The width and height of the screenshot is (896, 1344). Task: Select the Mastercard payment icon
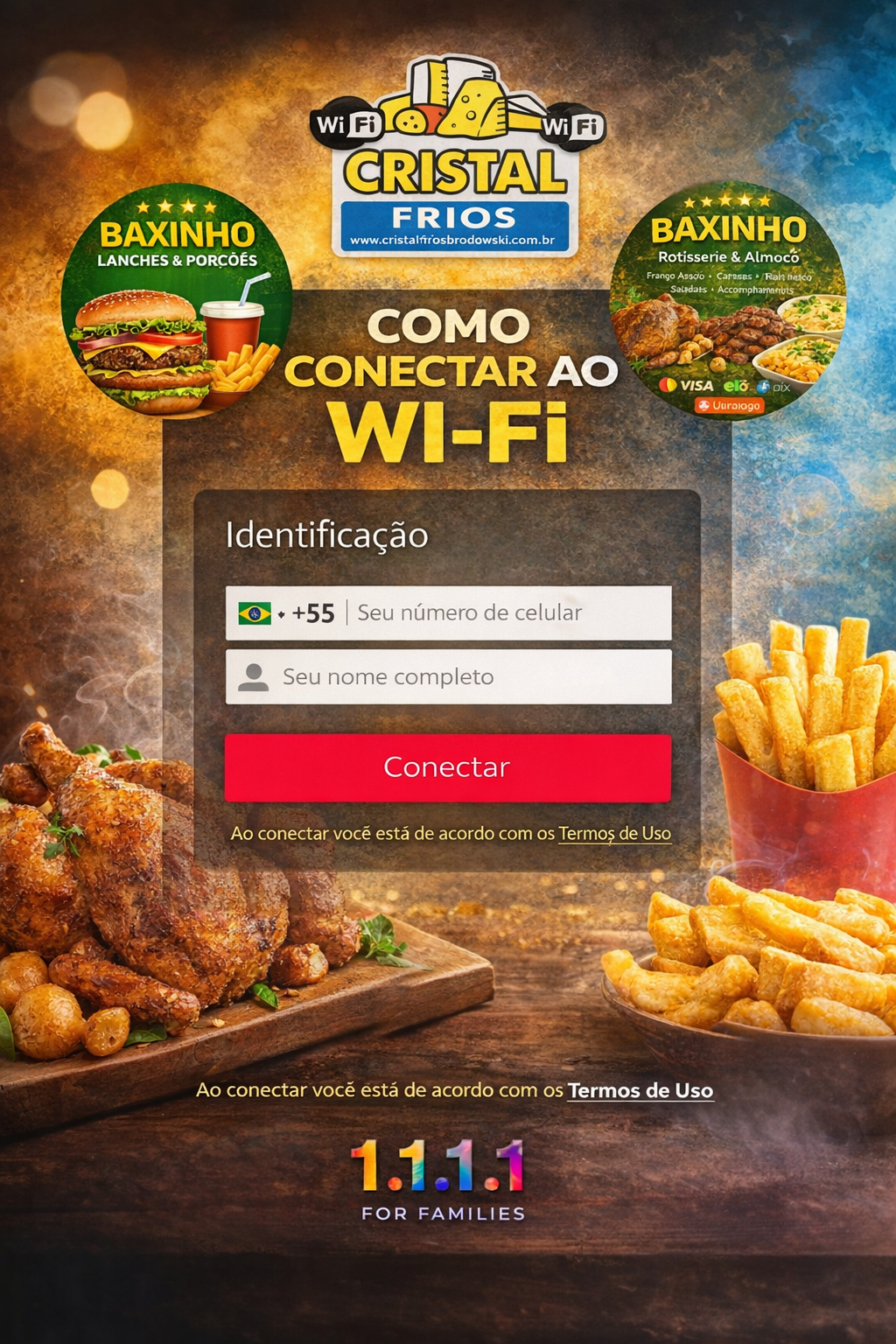pos(668,385)
